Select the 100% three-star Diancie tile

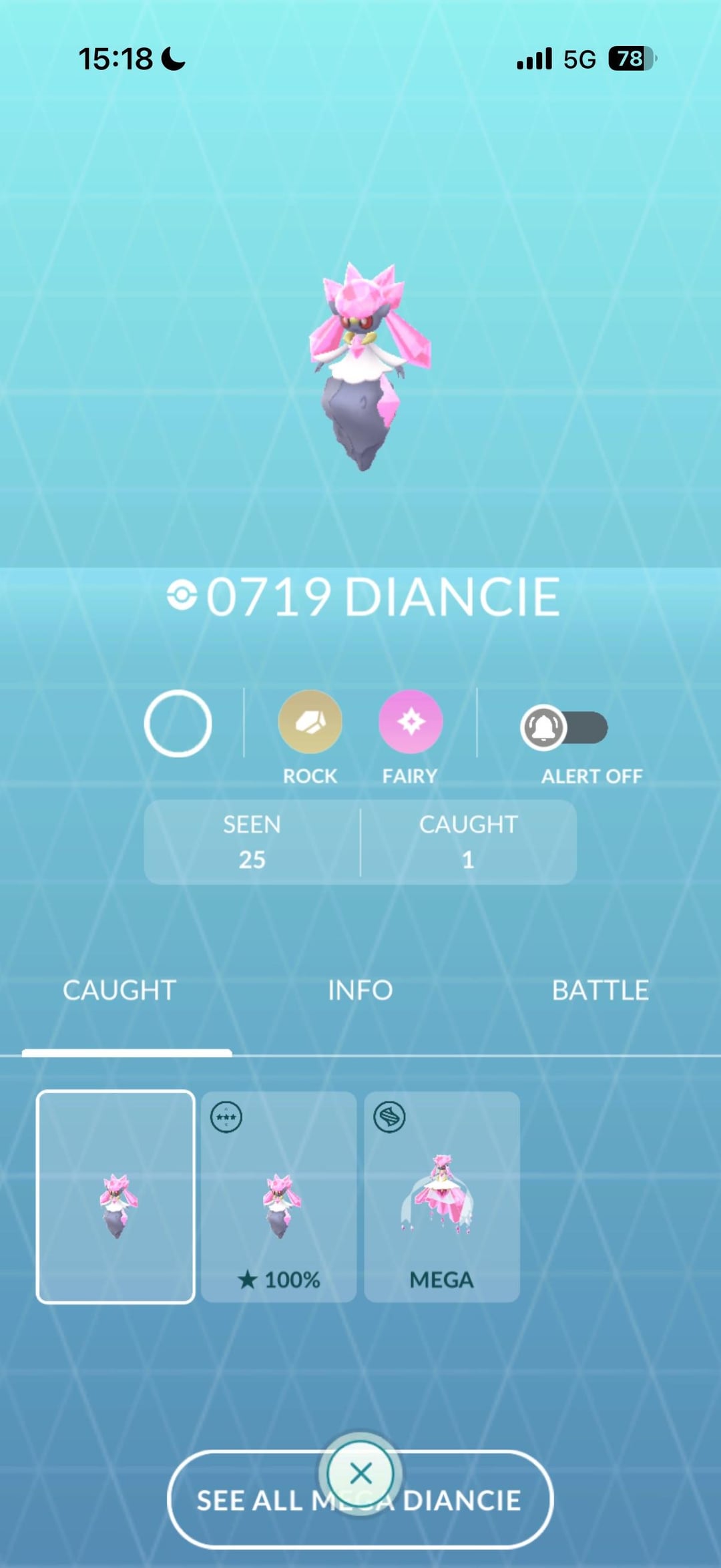[278, 1196]
